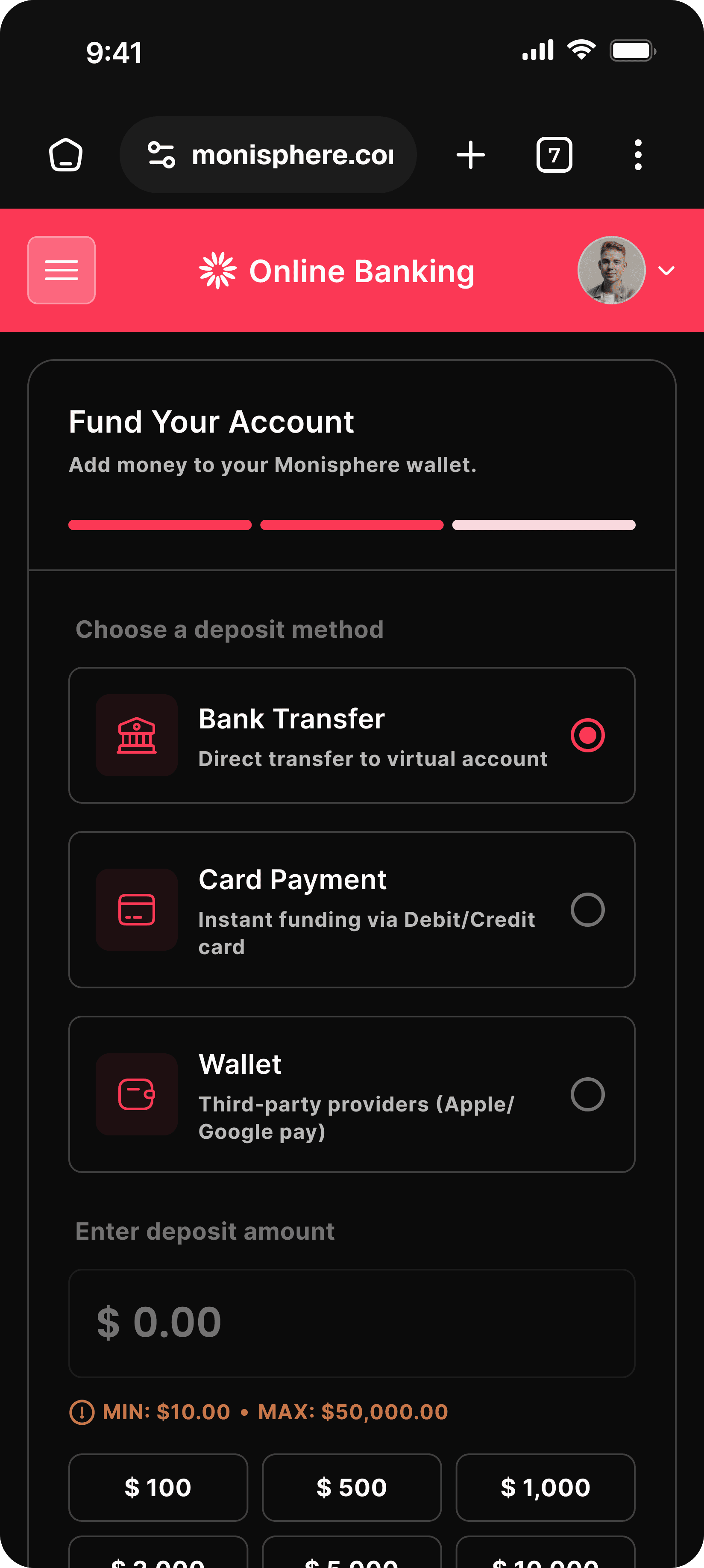704x1568 pixels.
Task: Open the hamburger menu
Action: point(62,270)
